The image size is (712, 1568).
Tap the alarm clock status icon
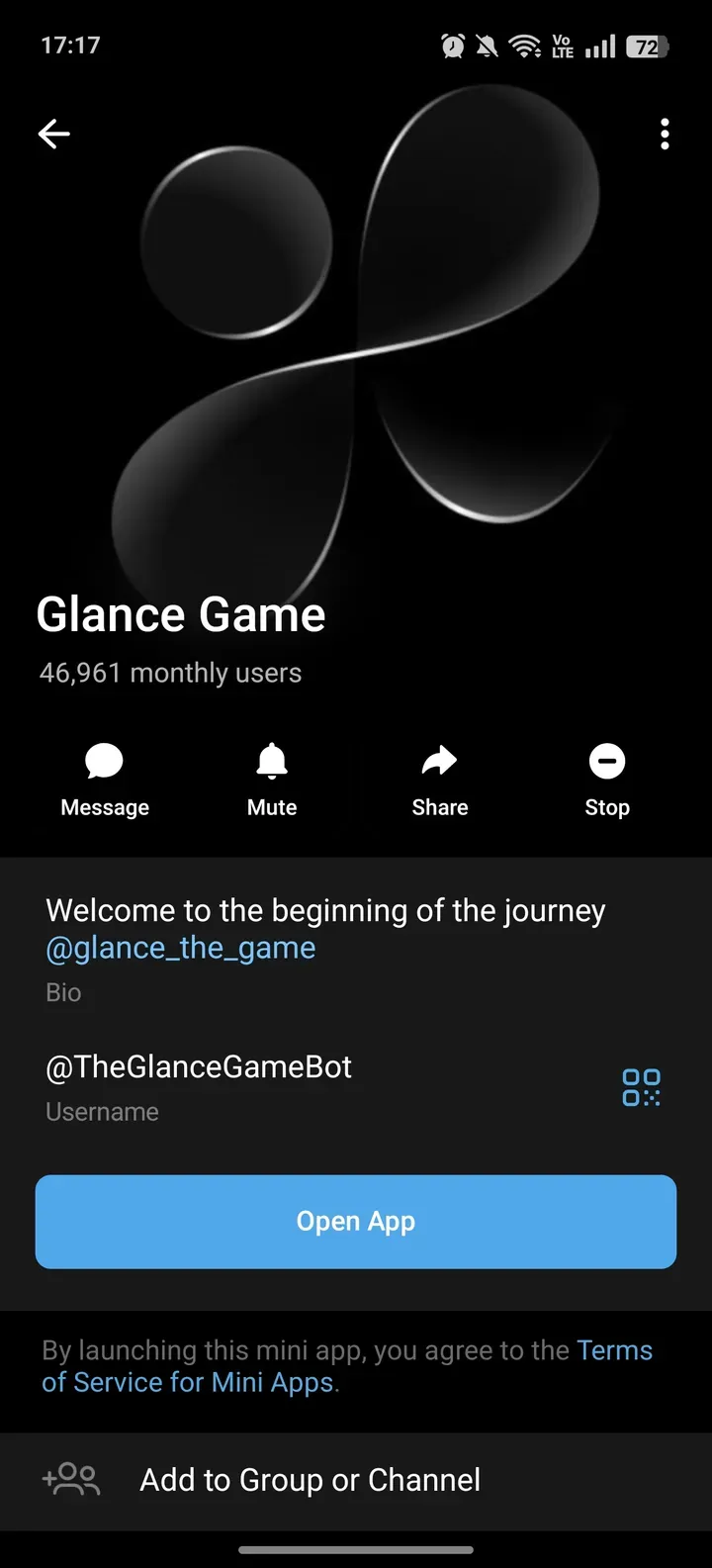click(x=452, y=45)
